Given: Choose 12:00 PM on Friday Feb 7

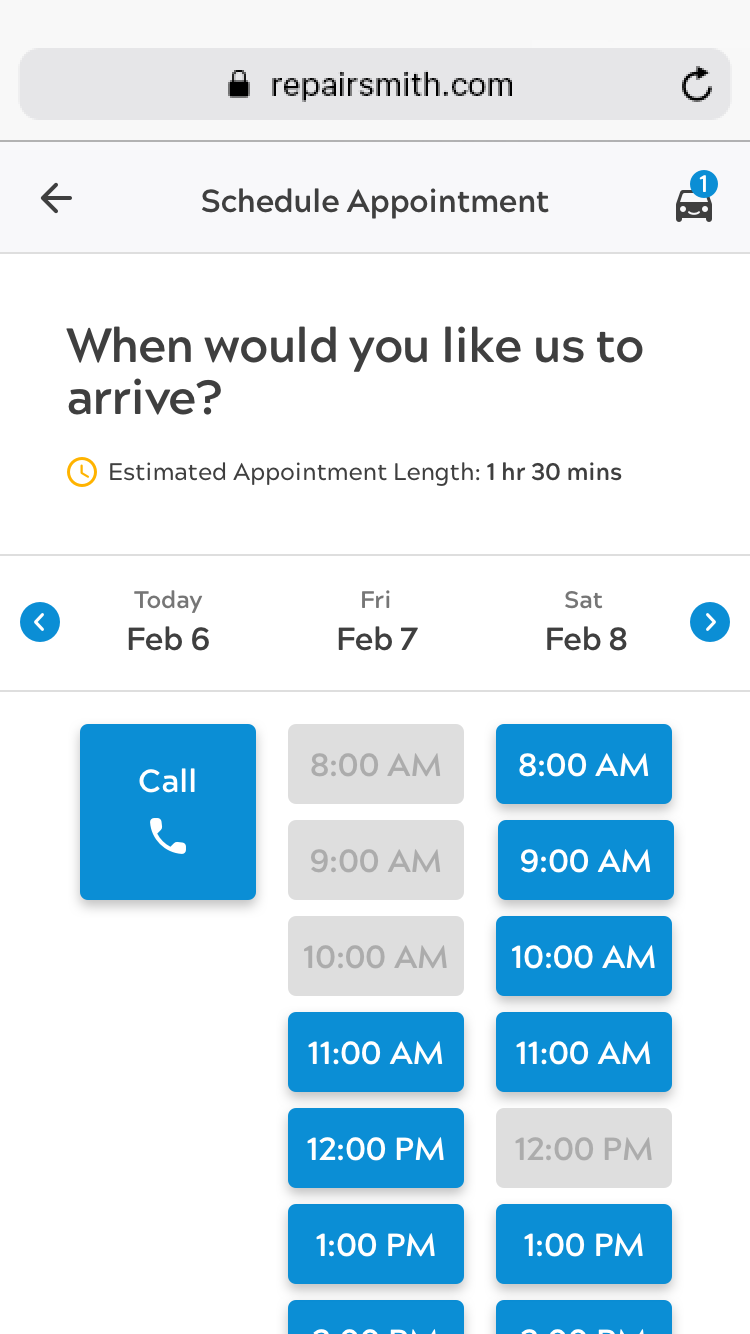Looking at the screenshot, I should click(x=376, y=1148).
